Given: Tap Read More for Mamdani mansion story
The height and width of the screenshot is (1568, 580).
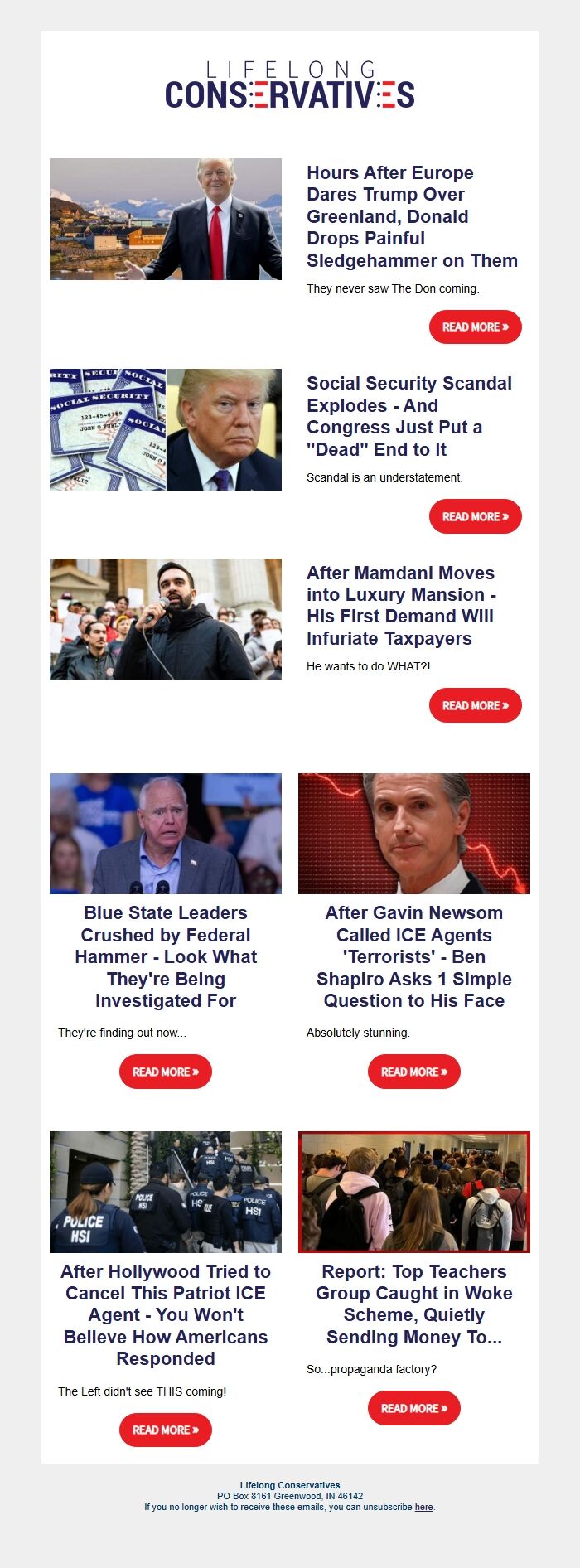Looking at the screenshot, I should [x=475, y=705].
